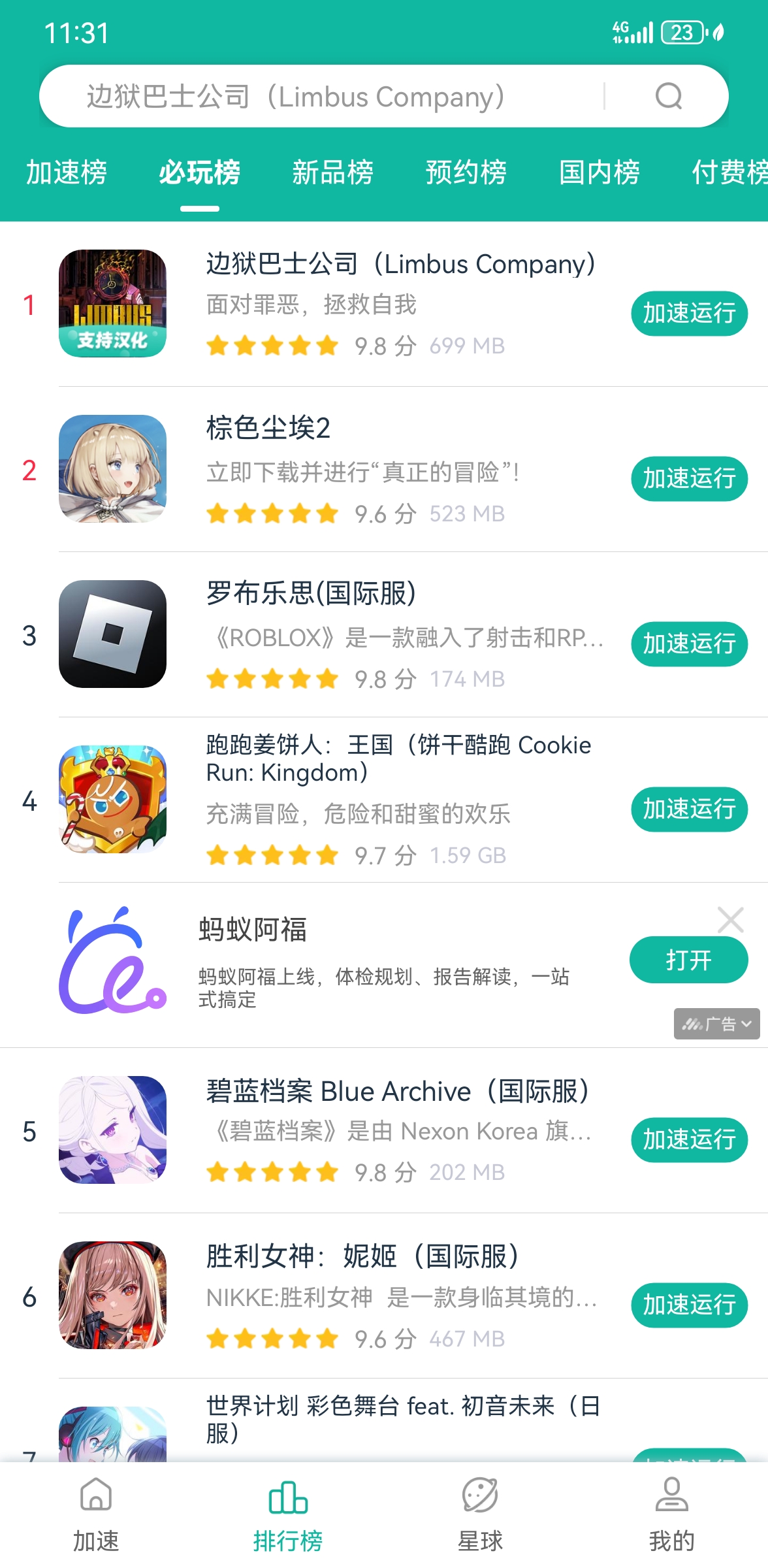Dismiss the 蚂蚁阿福 advertisement

coord(730,920)
